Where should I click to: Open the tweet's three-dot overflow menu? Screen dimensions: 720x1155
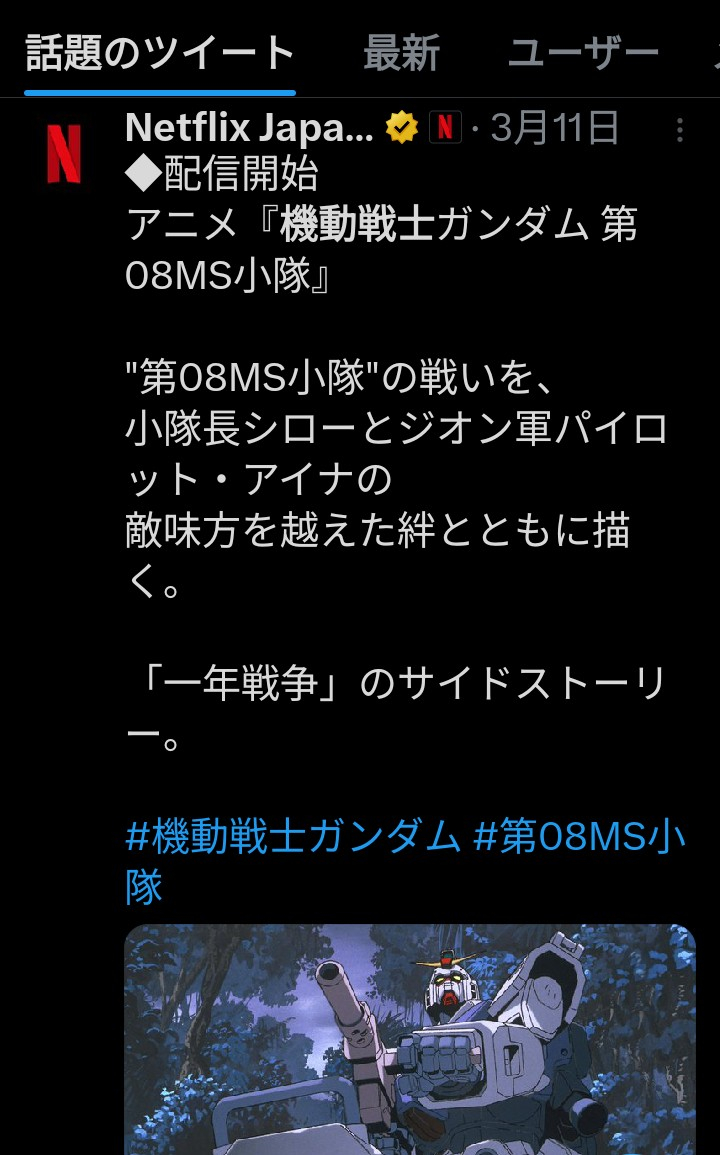click(x=679, y=129)
